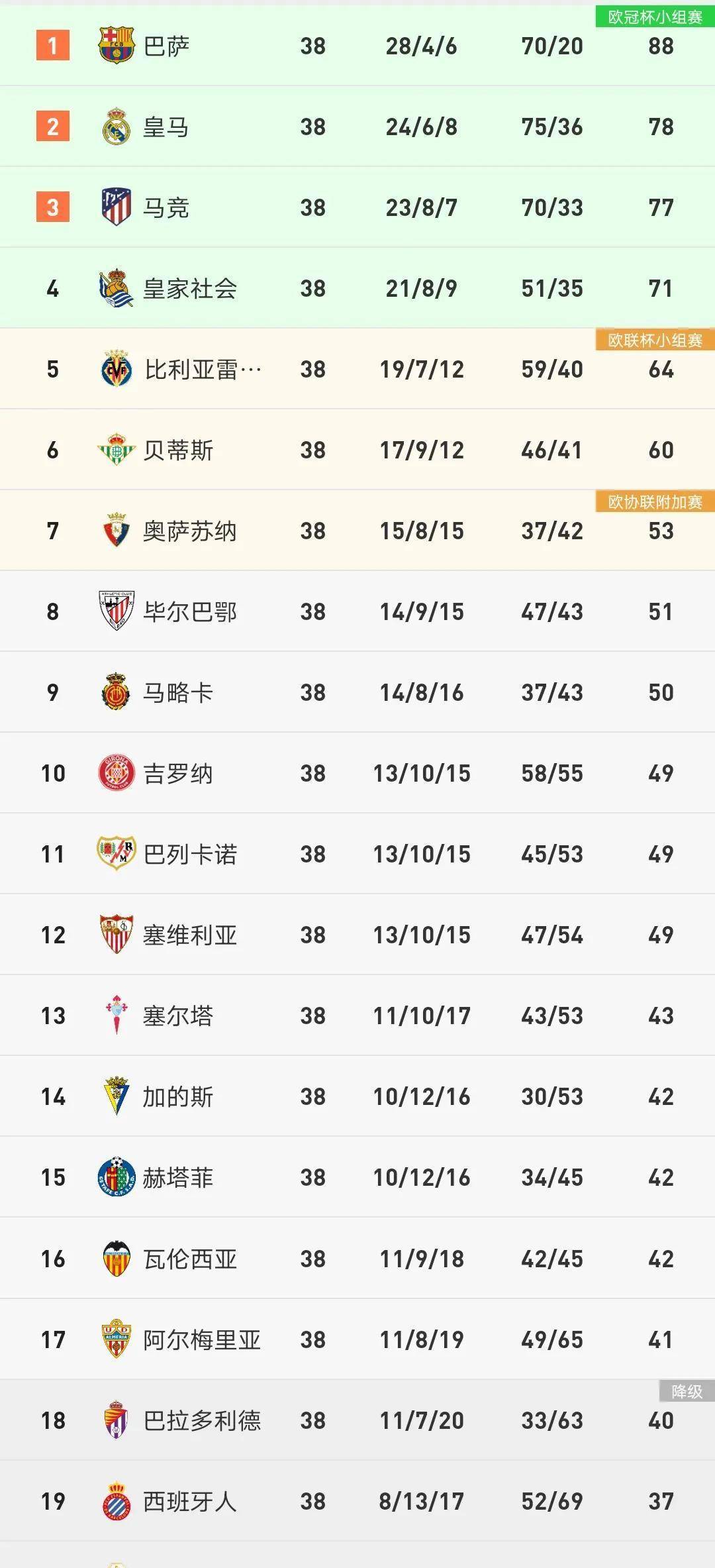Select the Atlético Madrid crest icon

point(117,207)
